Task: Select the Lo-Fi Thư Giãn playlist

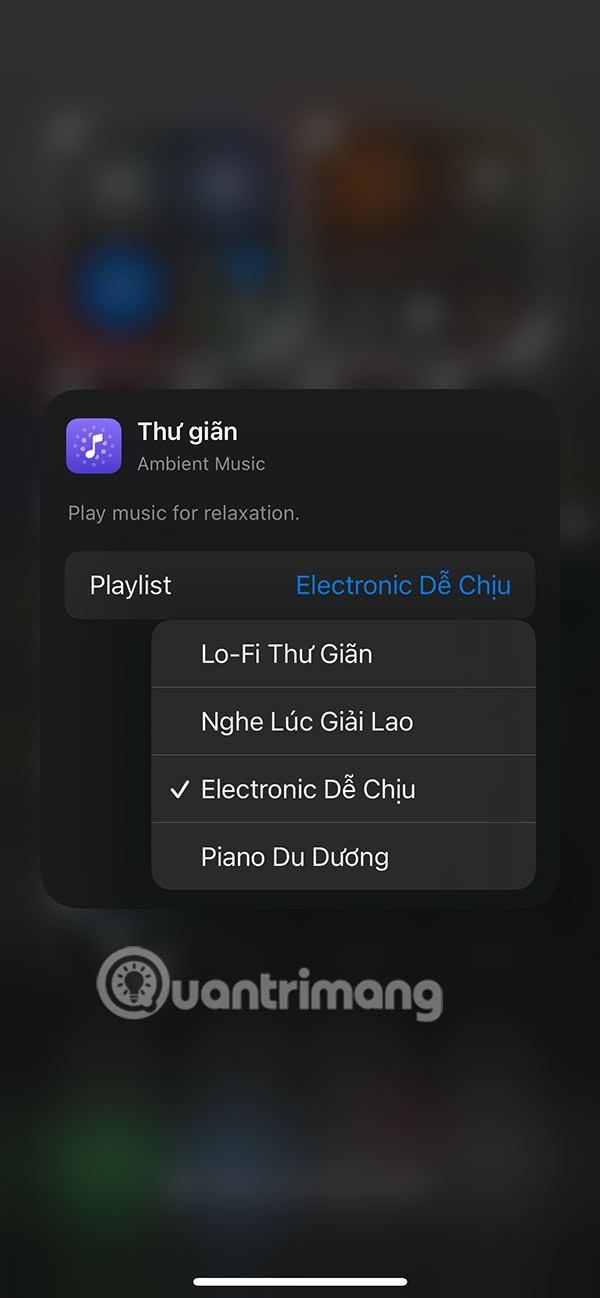Action: point(342,654)
